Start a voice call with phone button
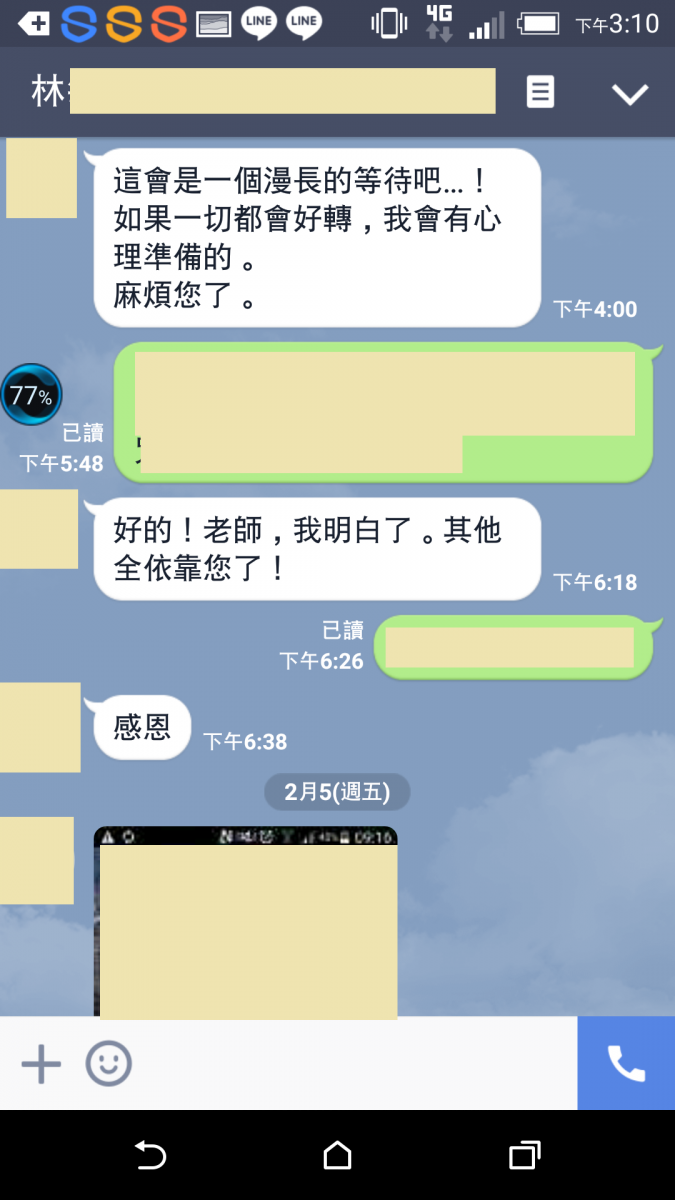This screenshot has width=675, height=1200. click(626, 1064)
